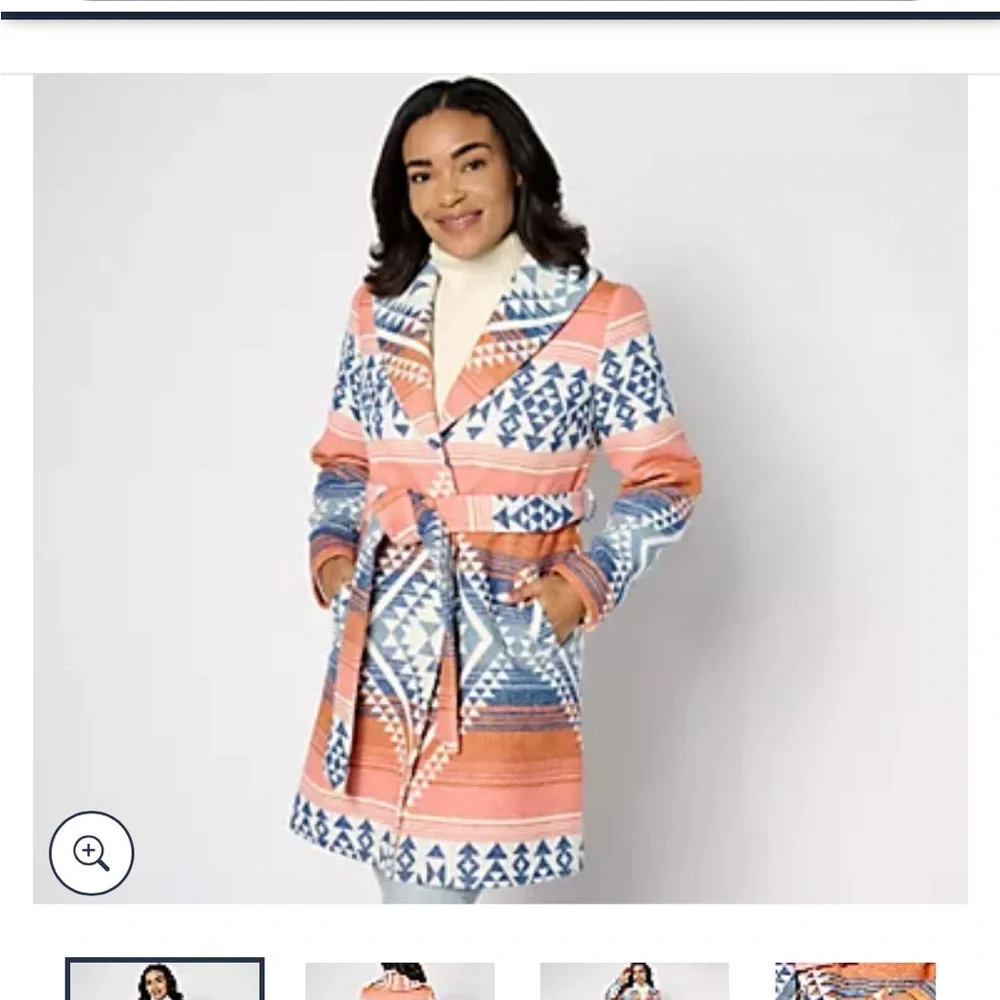Screen dimensions: 1000x1000
Task: Open the fourth thumbnail with pattern close-up
Action: point(855,981)
